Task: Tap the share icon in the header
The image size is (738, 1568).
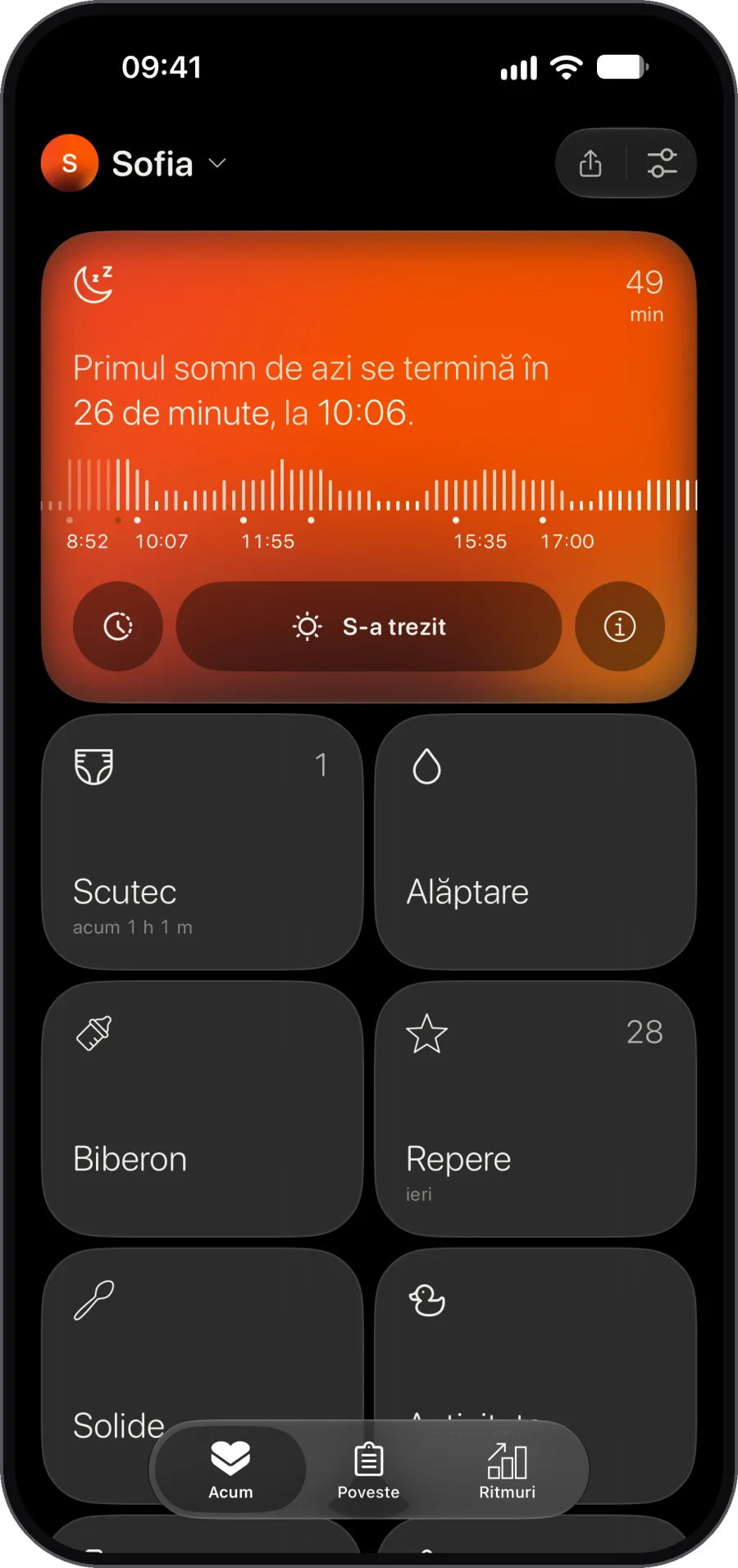Action: click(x=590, y=163)
